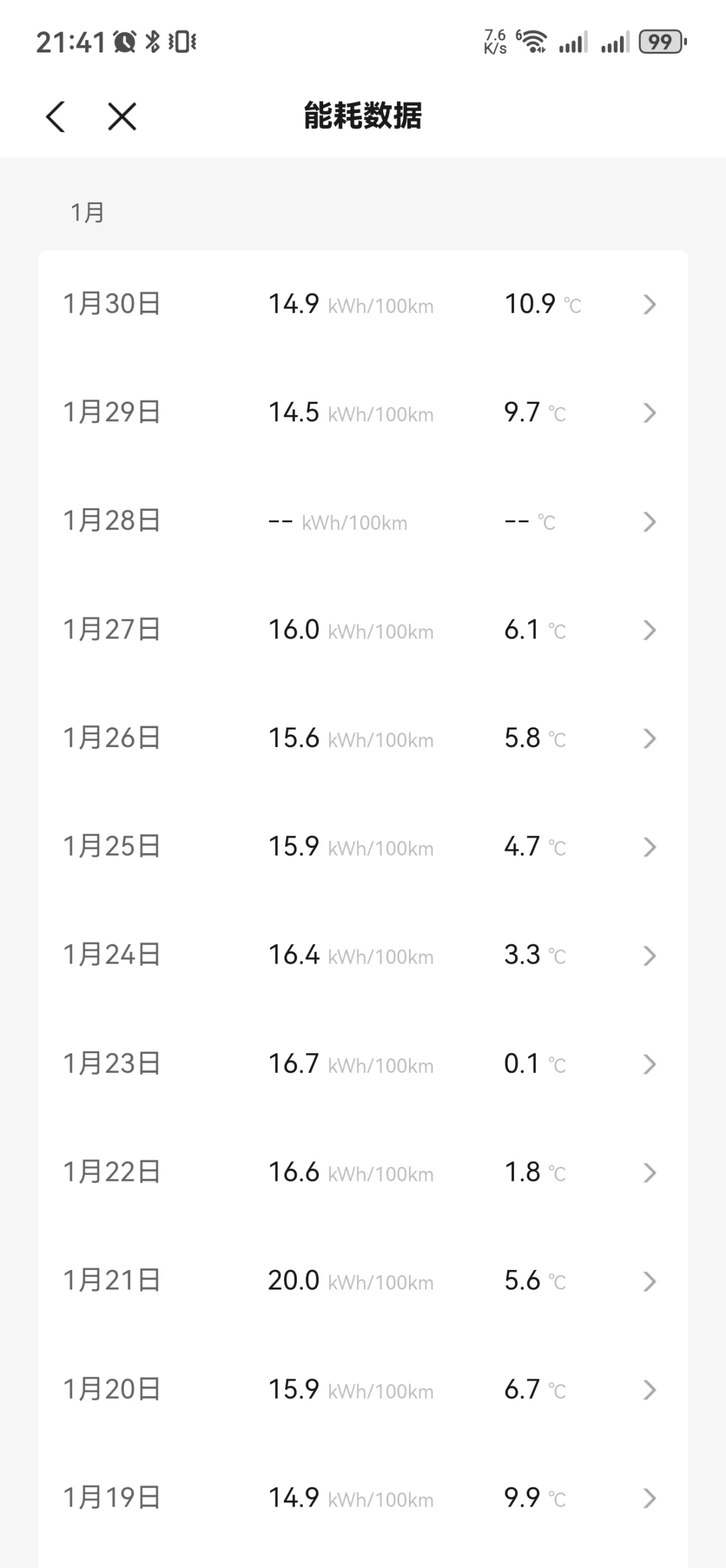This screenshot has height=1568, width=726.
Task: Open the 1月30日 energy record
Action: point(363,304)
